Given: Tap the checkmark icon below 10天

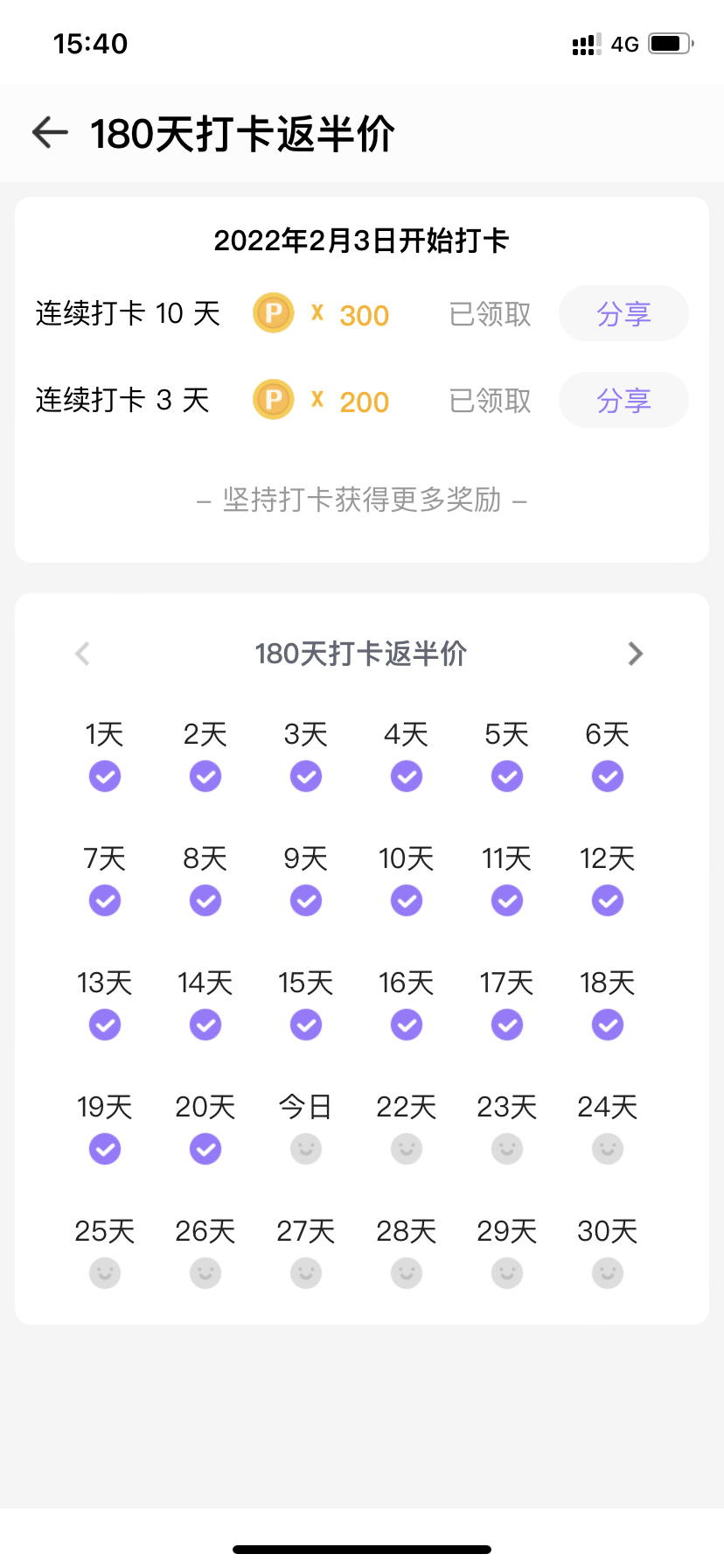Looking at the screenshot, I should tap(406, 899).
